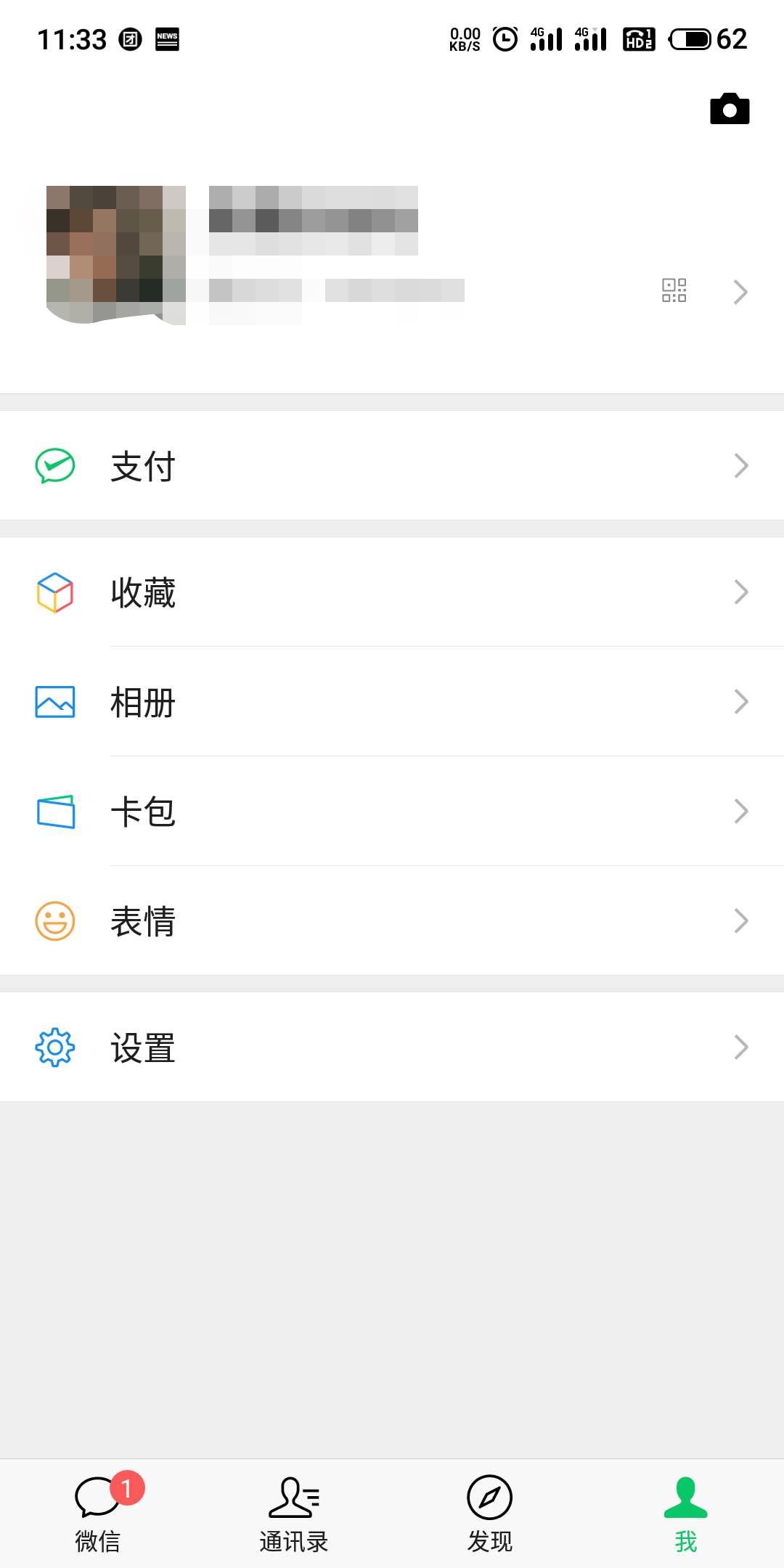Tap the 相册 photo album icon

55,702
